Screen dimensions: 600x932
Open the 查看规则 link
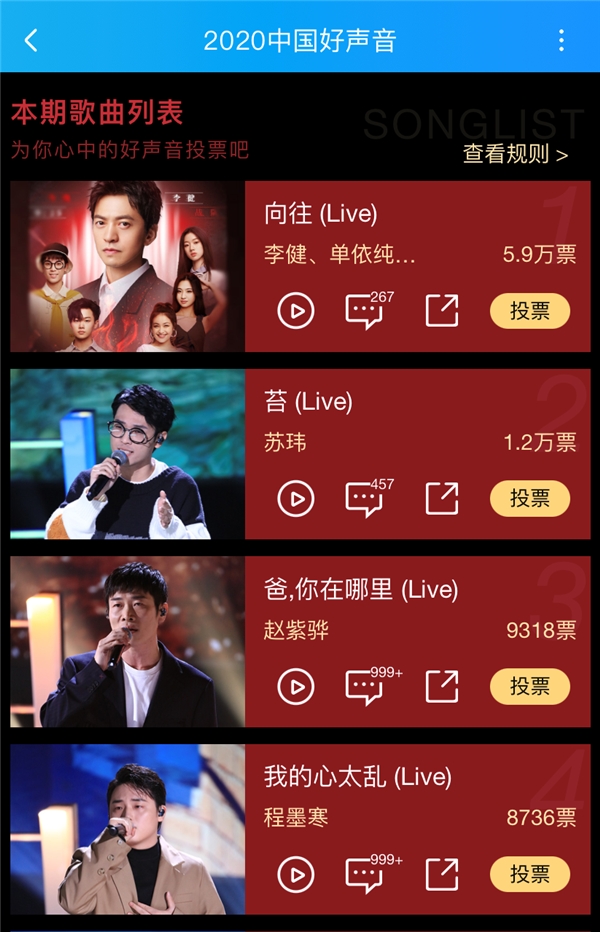pyautogui.click(x=515, y=154)
